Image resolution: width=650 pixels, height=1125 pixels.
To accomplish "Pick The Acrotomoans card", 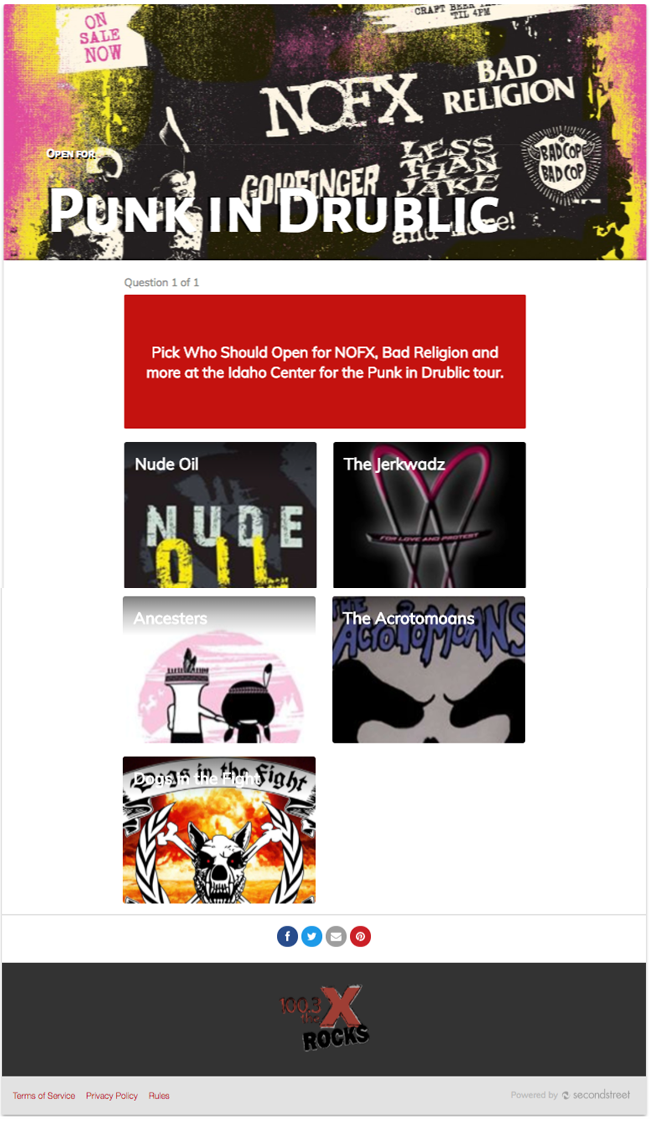I will (428, 670).
